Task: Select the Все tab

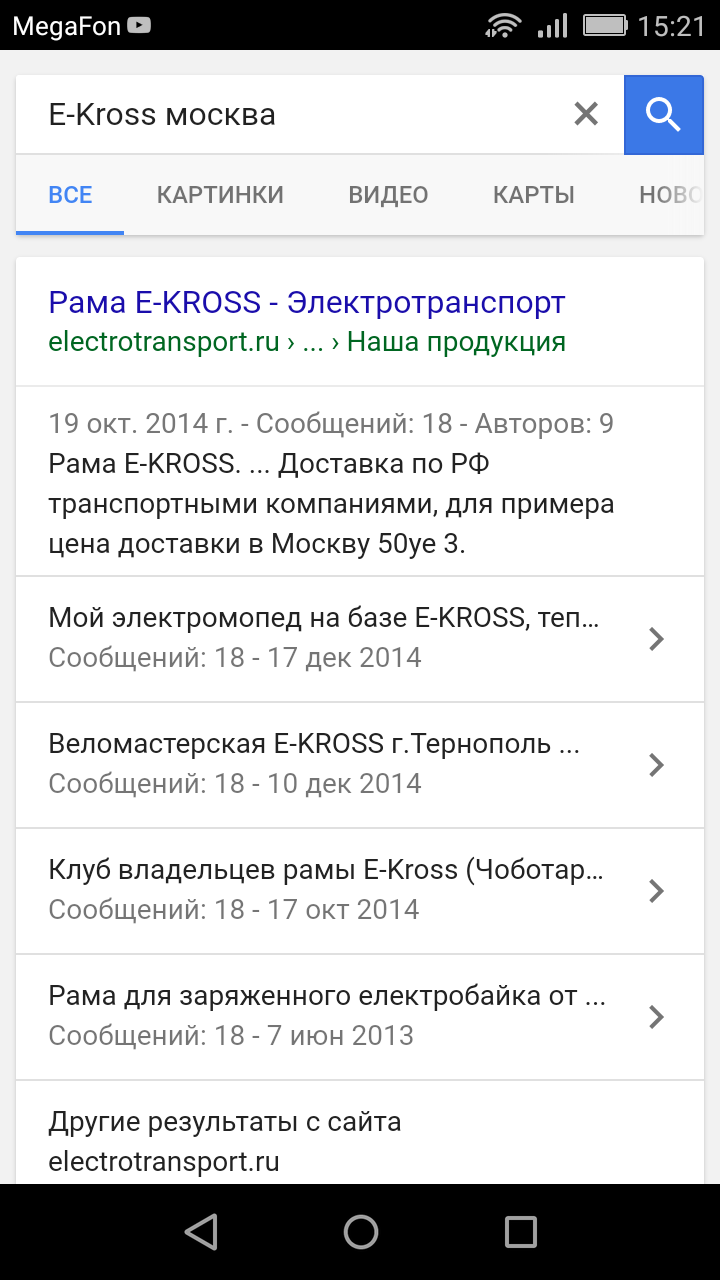Action: point(70,195)
